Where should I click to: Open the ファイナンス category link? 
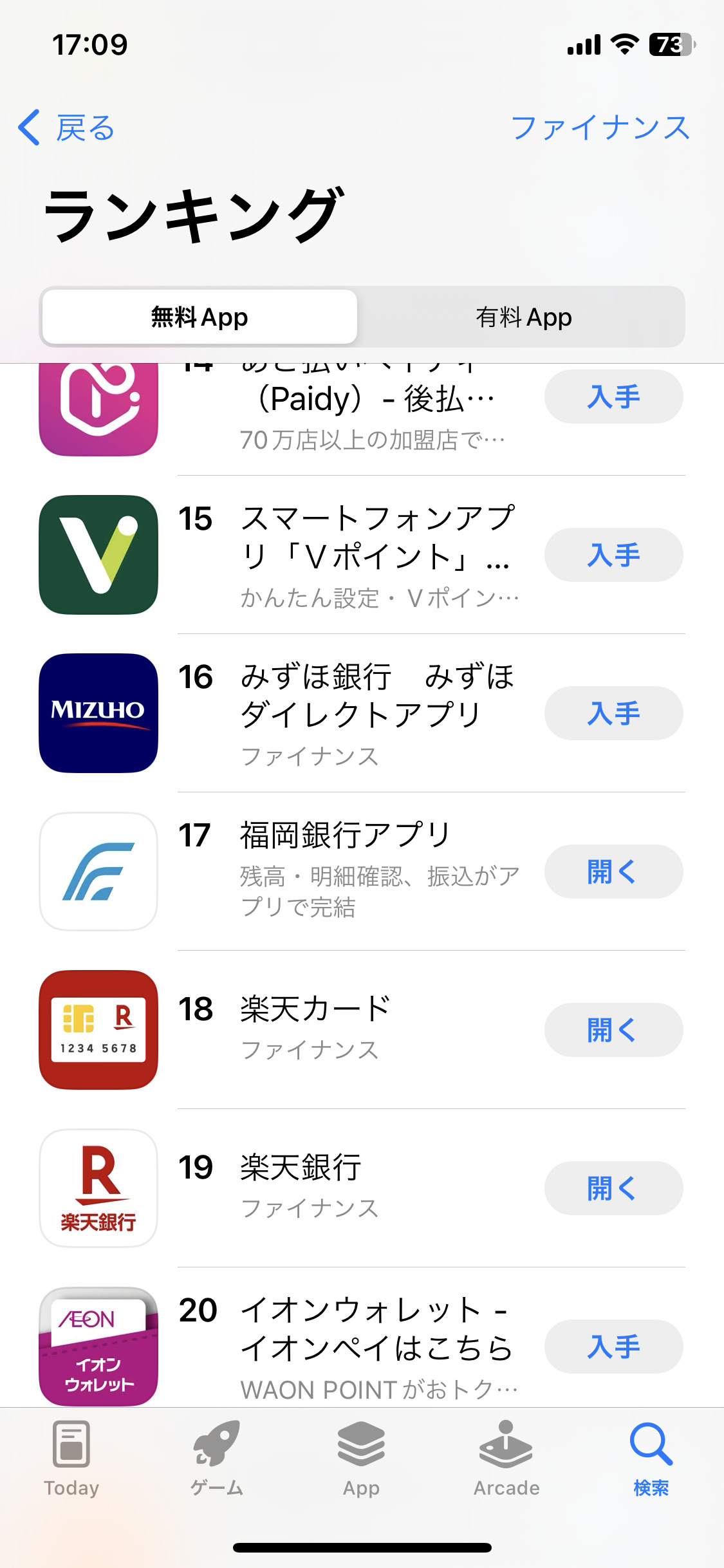coord(600,127)
